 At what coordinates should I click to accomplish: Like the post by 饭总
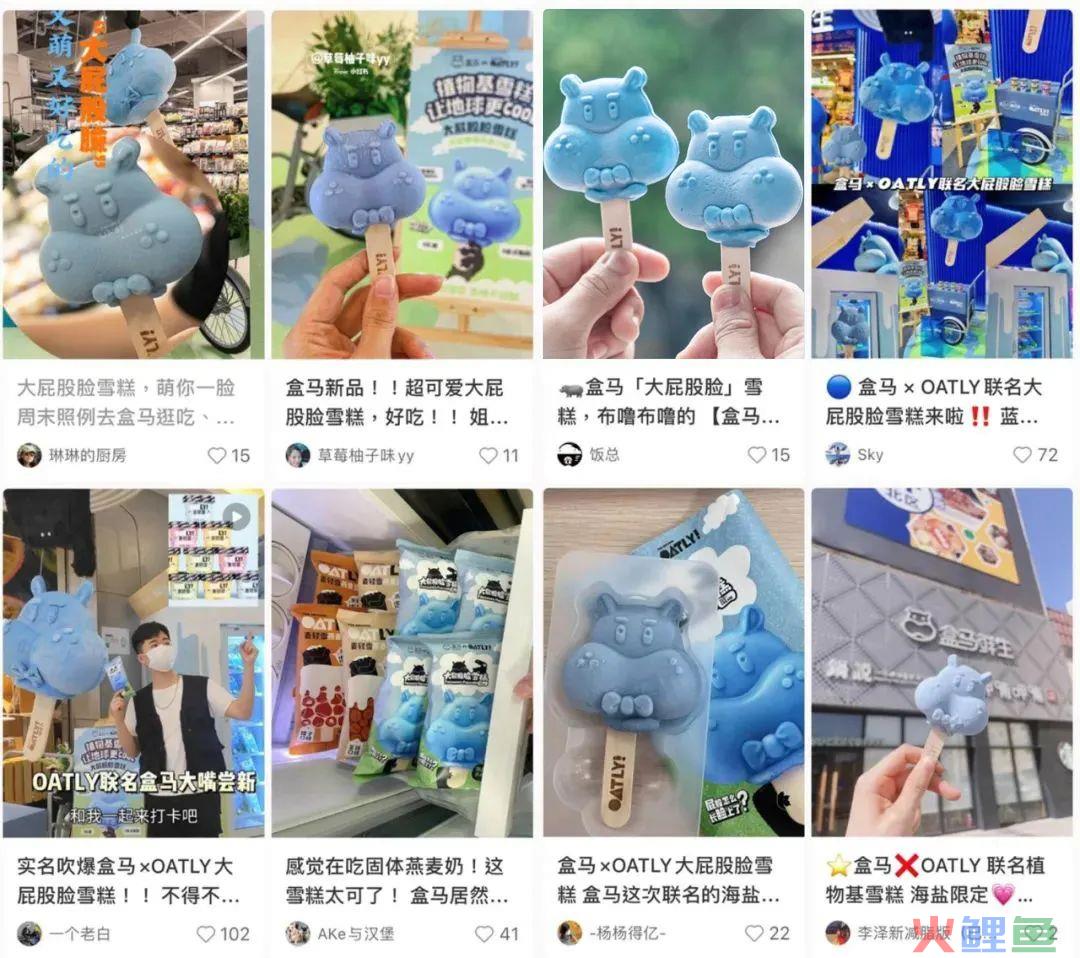tap(758, 455)
